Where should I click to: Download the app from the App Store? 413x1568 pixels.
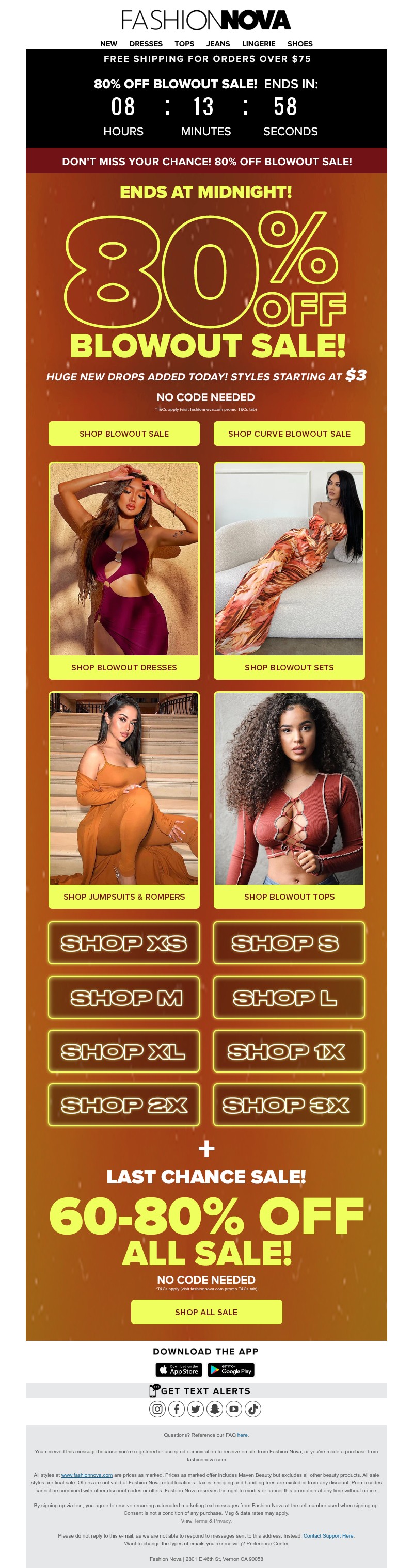[x=179, y=1370]
